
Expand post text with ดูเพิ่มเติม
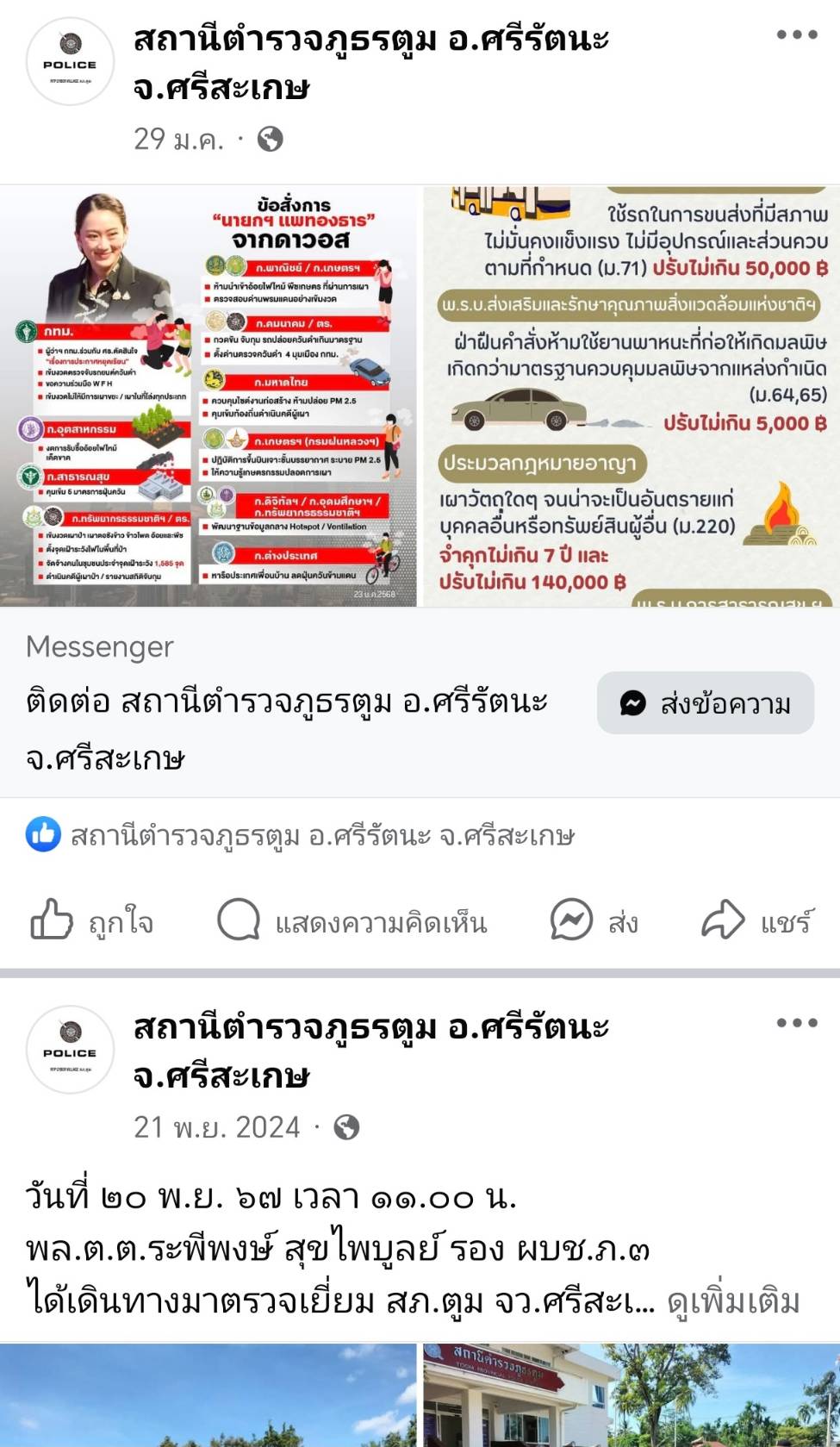[x=733, y=1301]
